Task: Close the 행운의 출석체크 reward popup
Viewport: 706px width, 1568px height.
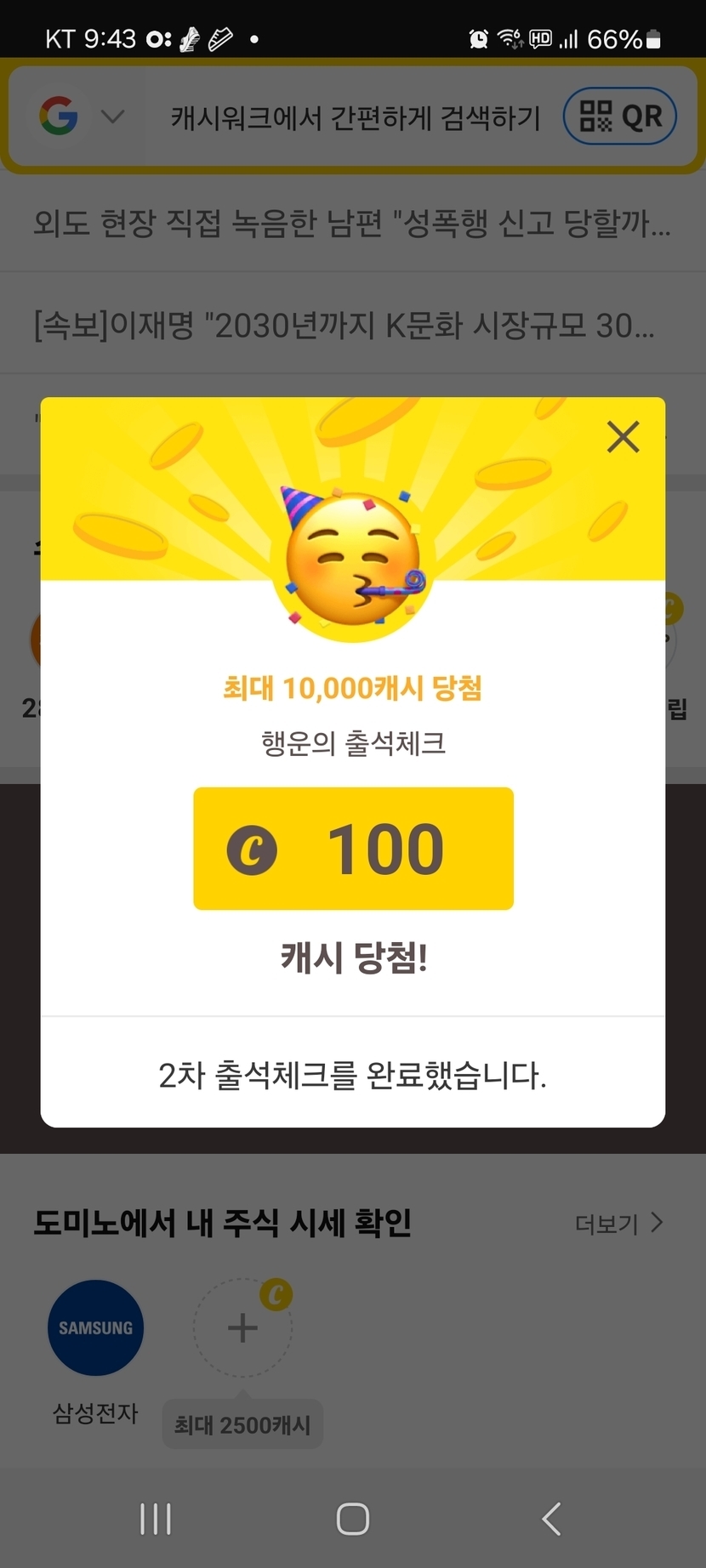Action: (x=623, y=437)
